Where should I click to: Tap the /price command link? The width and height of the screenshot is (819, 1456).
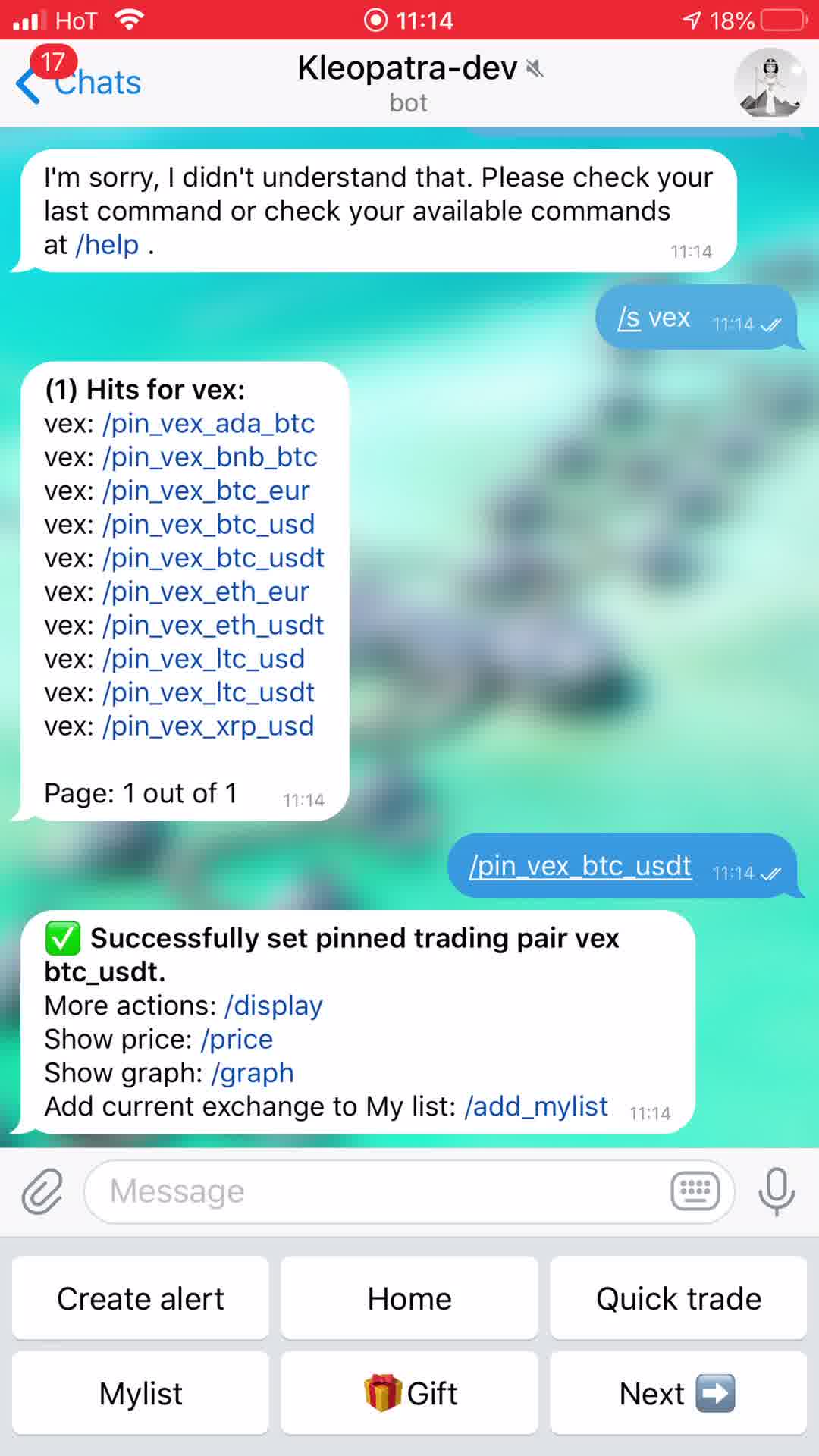click(x=237, y=1039)
